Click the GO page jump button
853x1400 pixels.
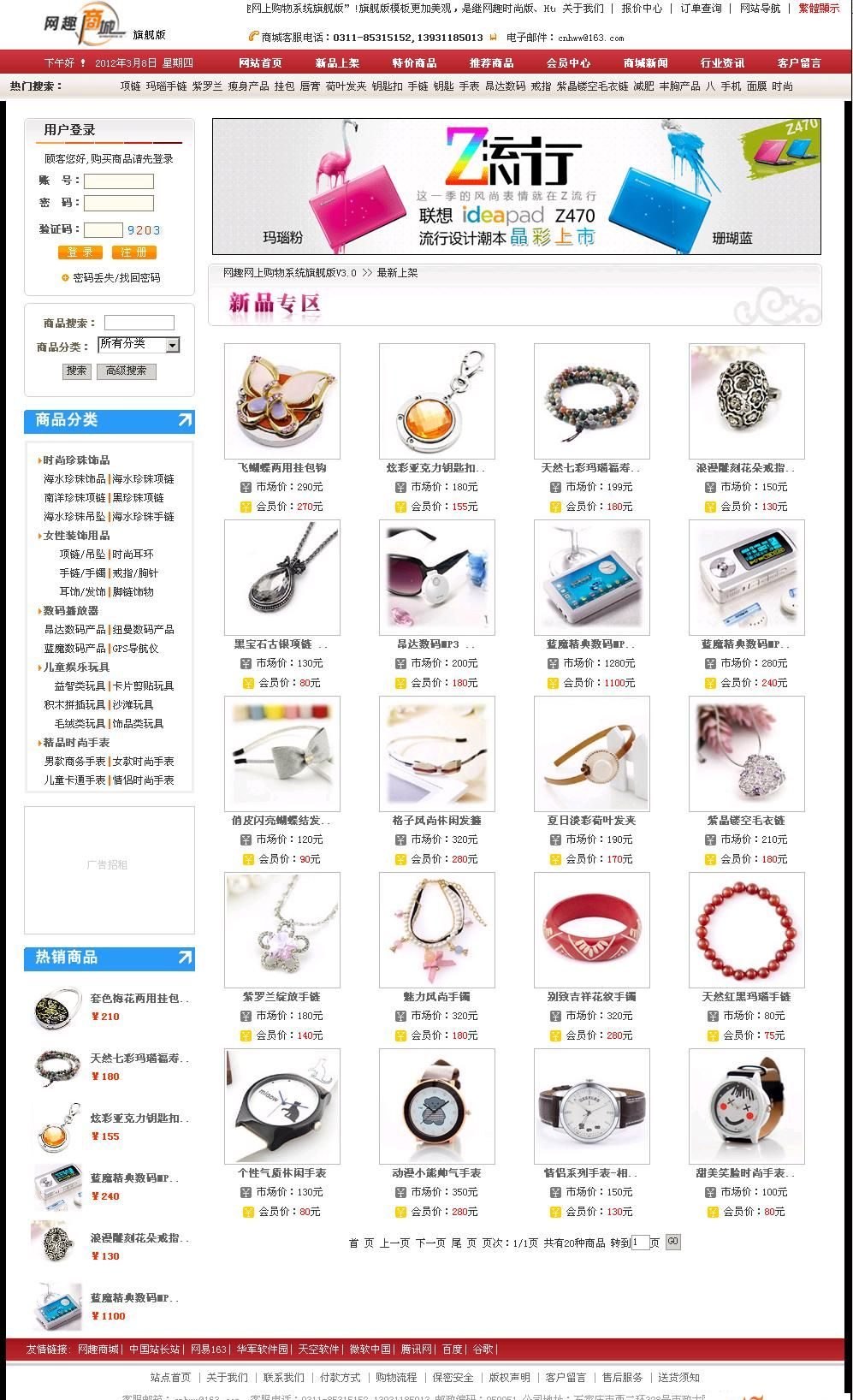[672, 1242]
